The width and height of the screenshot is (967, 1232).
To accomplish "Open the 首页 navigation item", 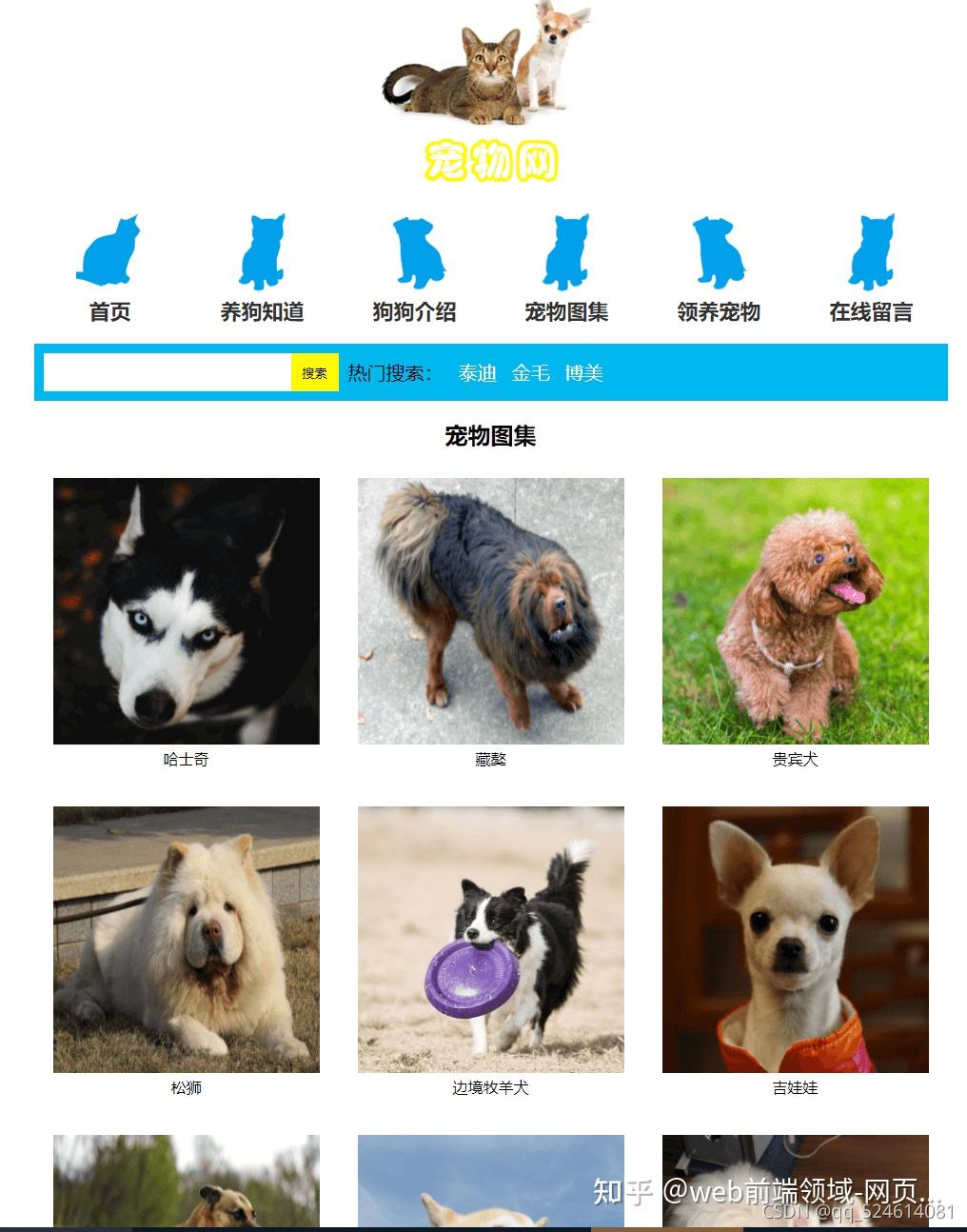I will coord(110,311).
